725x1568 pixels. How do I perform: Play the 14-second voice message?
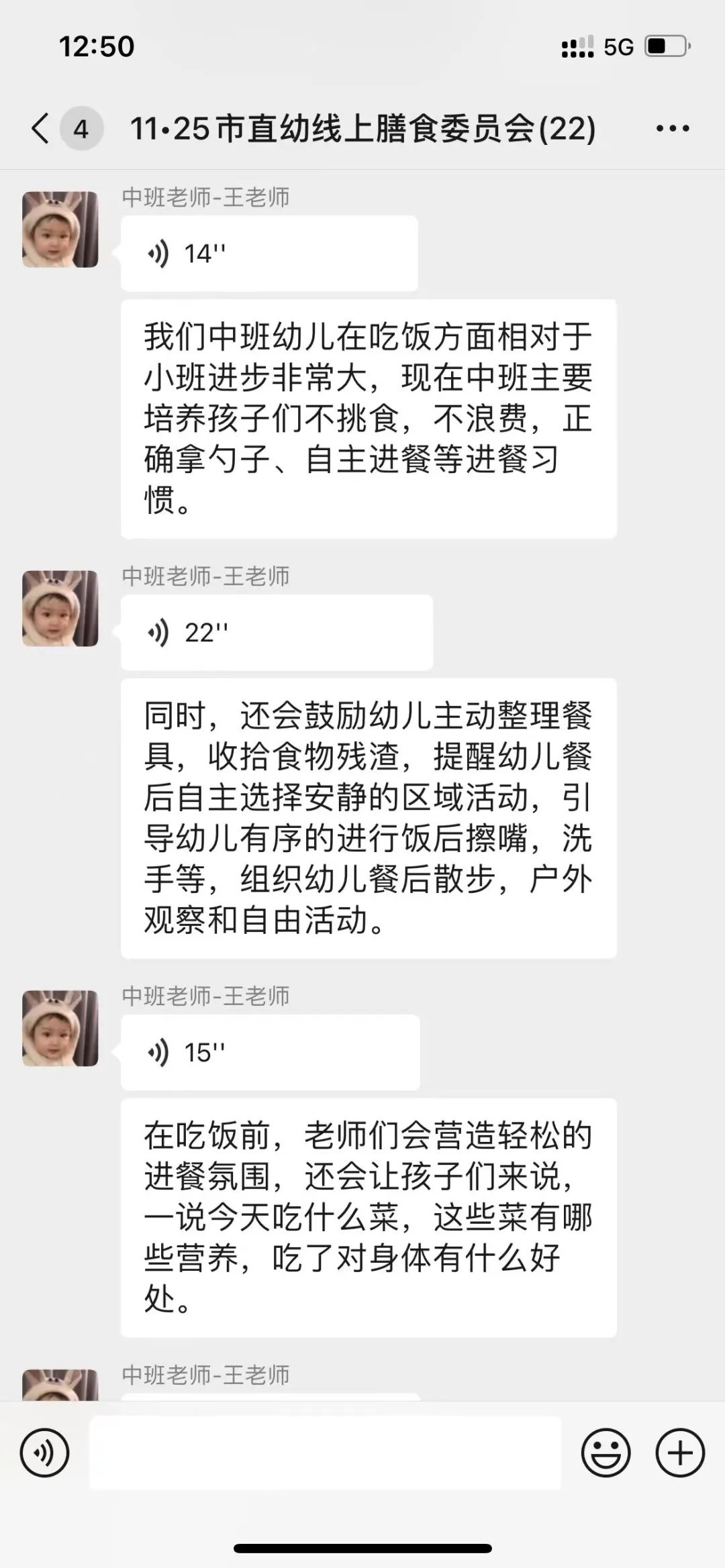click(x=269, y=254)
